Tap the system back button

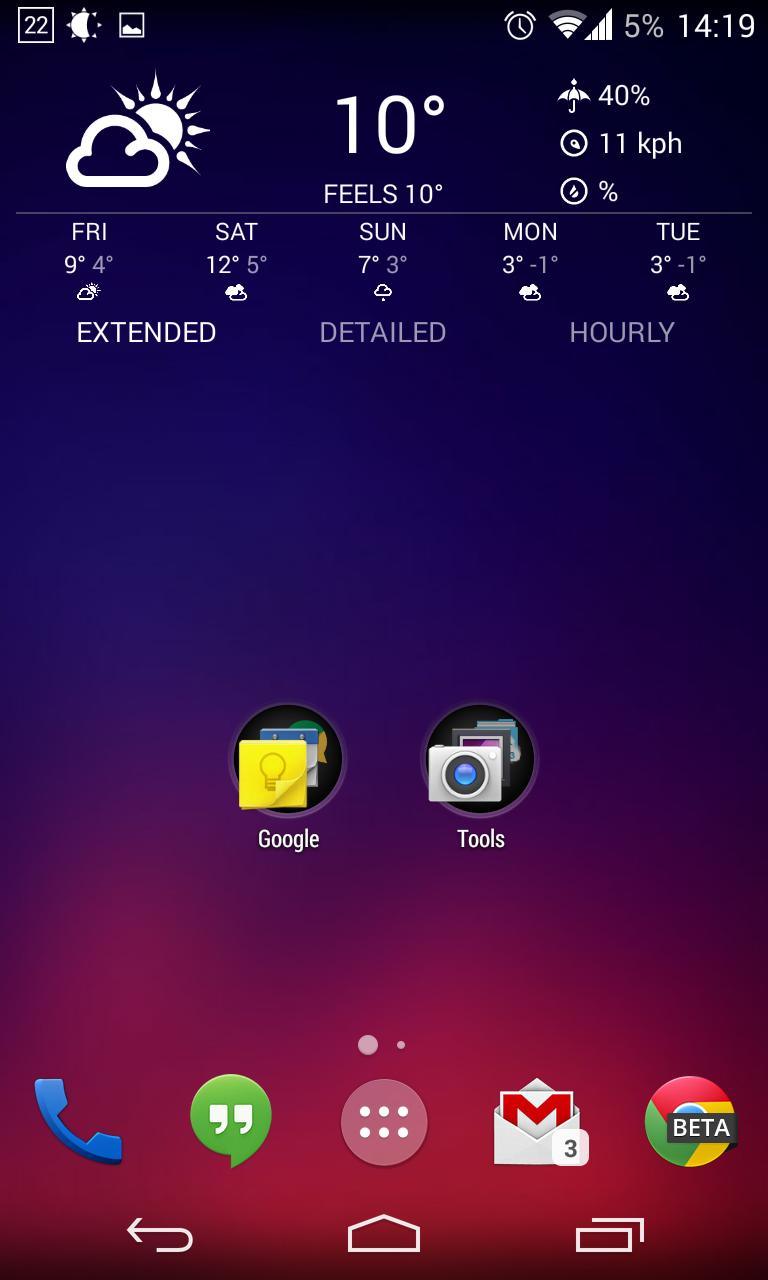tap(160, 1235)
